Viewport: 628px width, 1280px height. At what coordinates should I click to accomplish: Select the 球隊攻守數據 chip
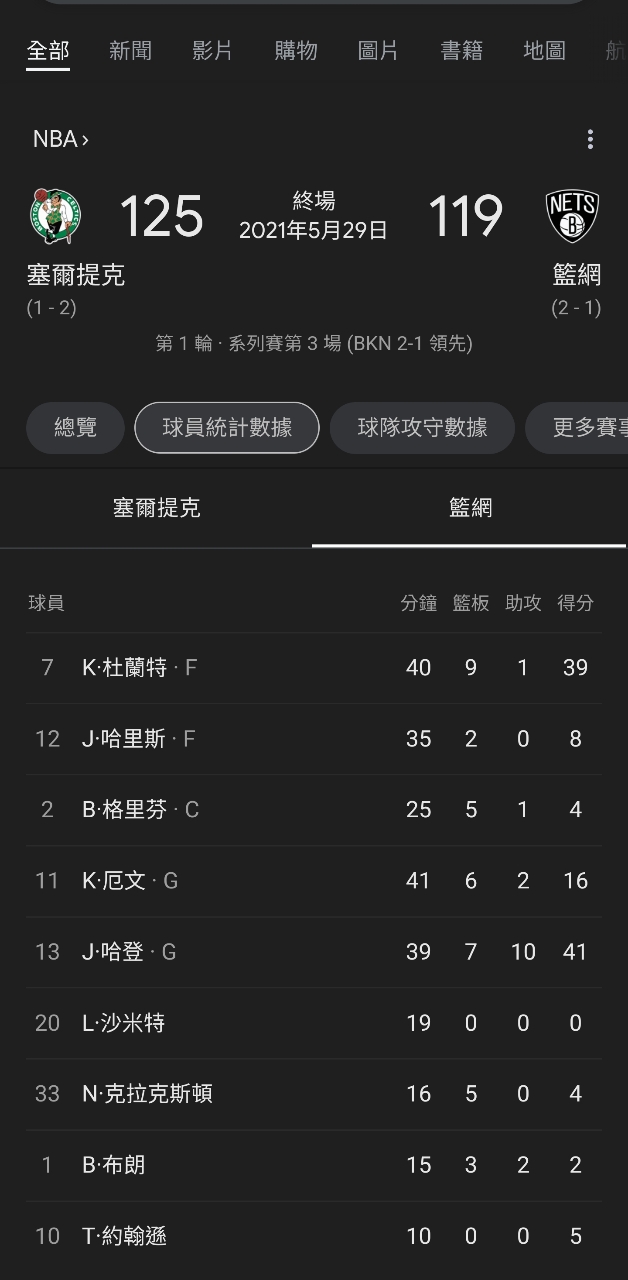[x=422, y=428]
